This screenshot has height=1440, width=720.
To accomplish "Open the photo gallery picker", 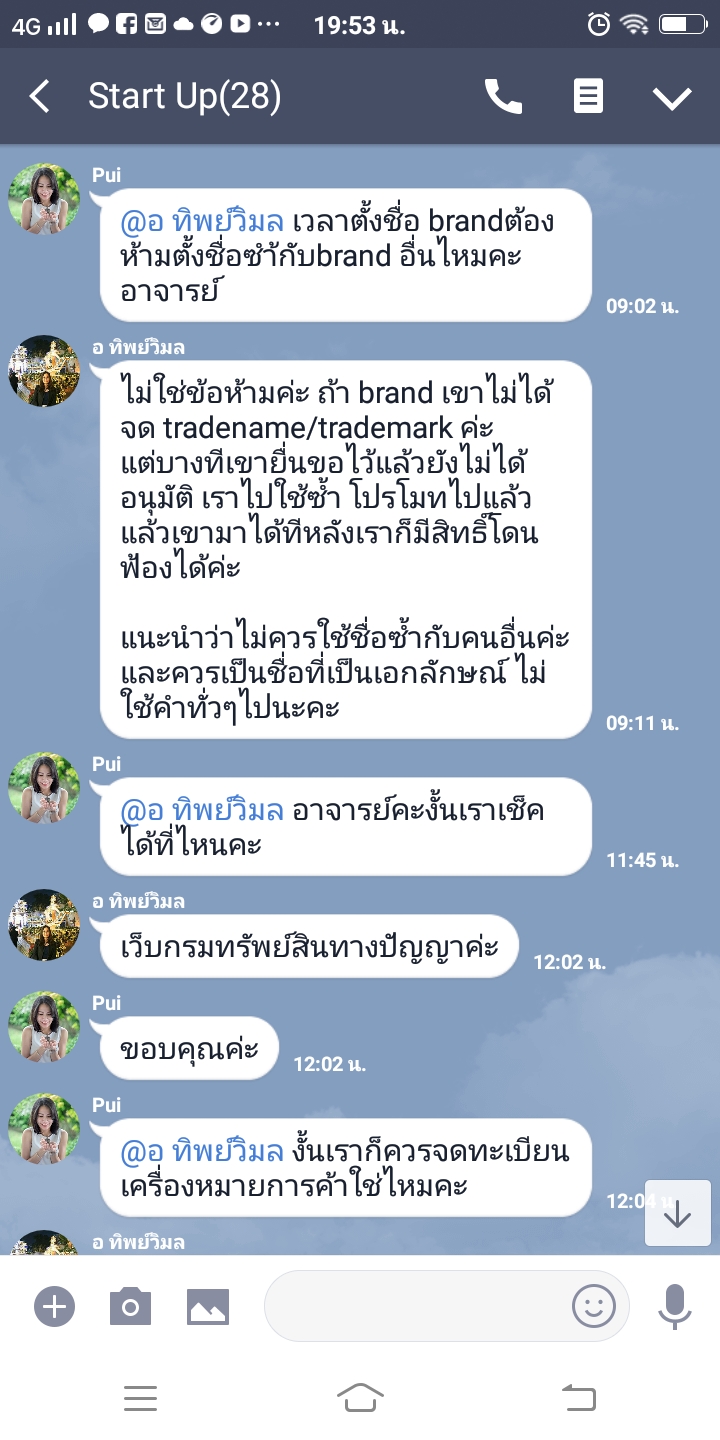I will coord(208,1306).
